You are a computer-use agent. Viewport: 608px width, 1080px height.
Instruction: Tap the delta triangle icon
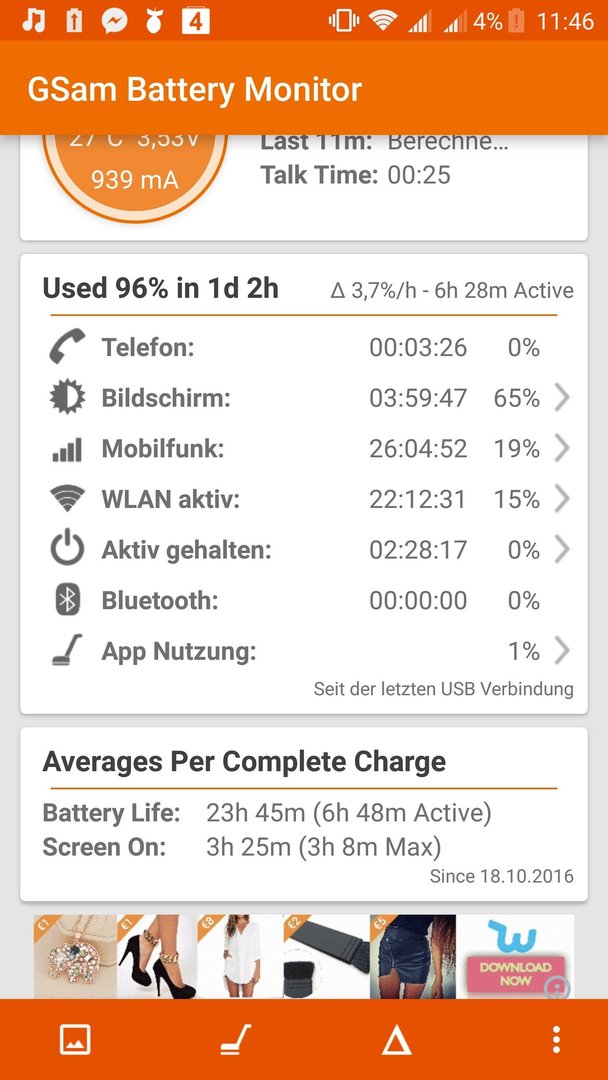[397, 1040]
